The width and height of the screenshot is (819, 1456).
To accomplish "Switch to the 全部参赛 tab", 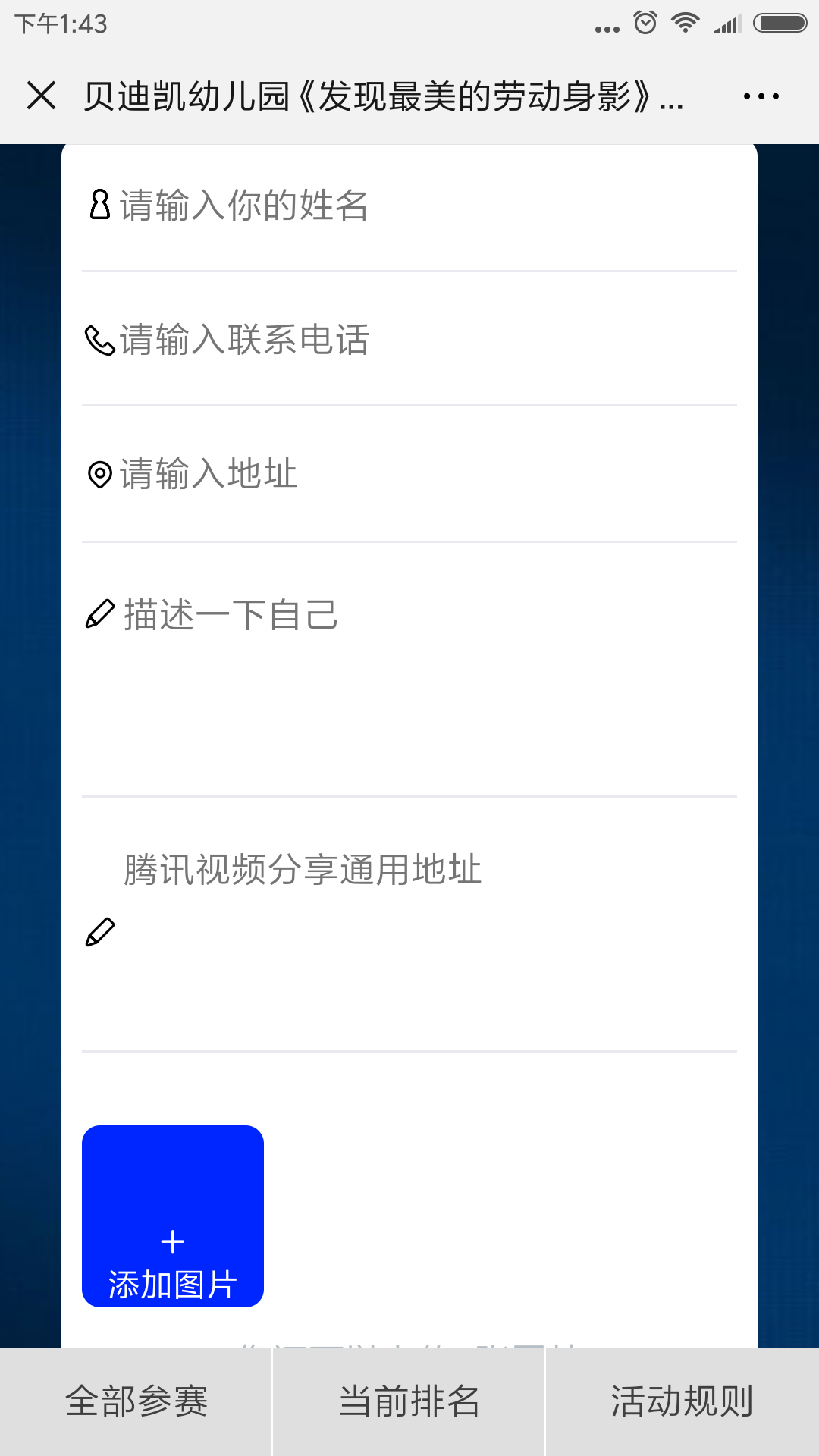I will [x=136, y=1401].
